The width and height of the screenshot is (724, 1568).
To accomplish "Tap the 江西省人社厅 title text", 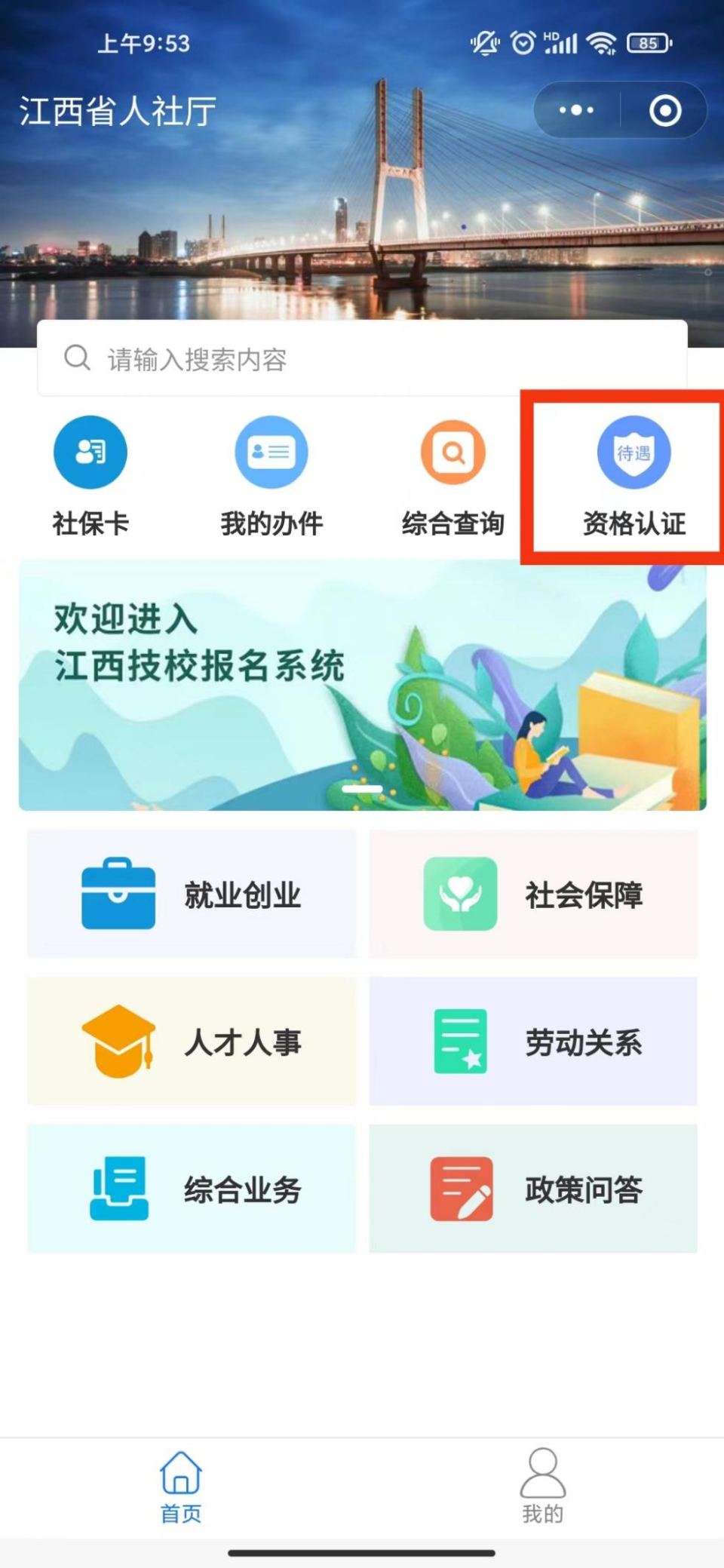I will click(117, 110).
